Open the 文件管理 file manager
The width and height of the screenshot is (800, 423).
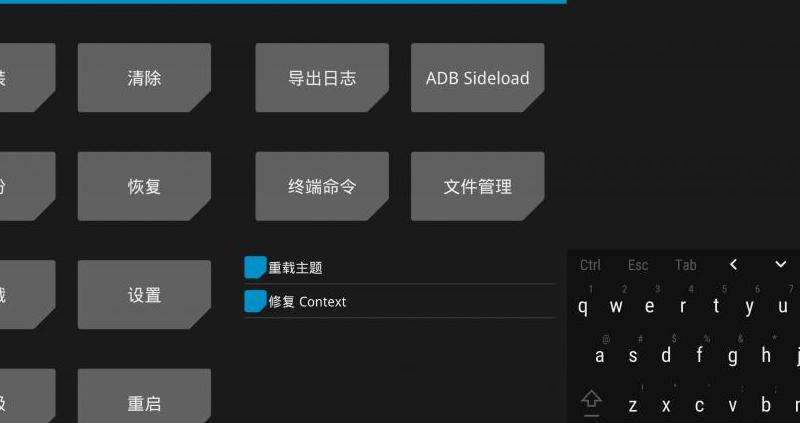477,186
